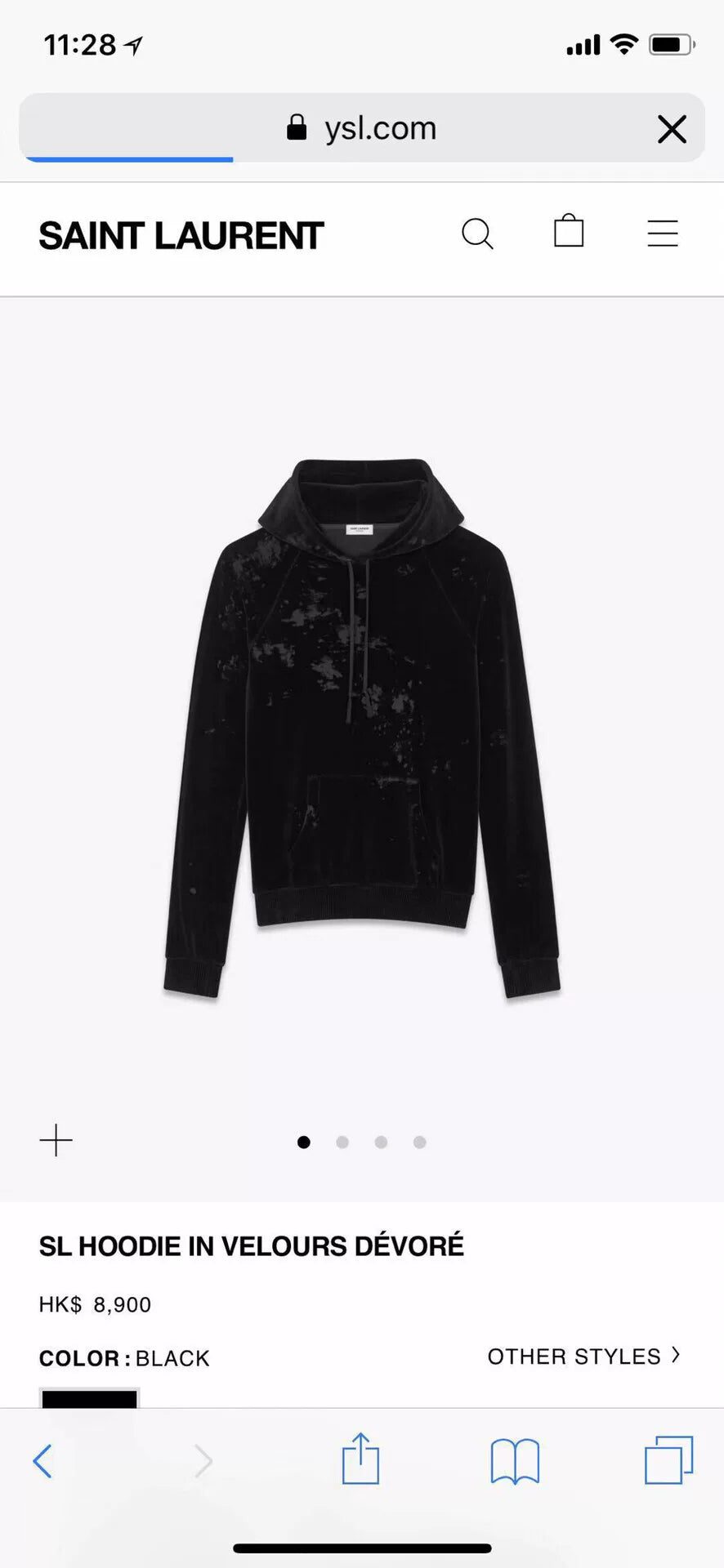Screen dimensions: 724x1568
Task: Tap the forward navigation chevron
Action: click(x=203, y=1462)
